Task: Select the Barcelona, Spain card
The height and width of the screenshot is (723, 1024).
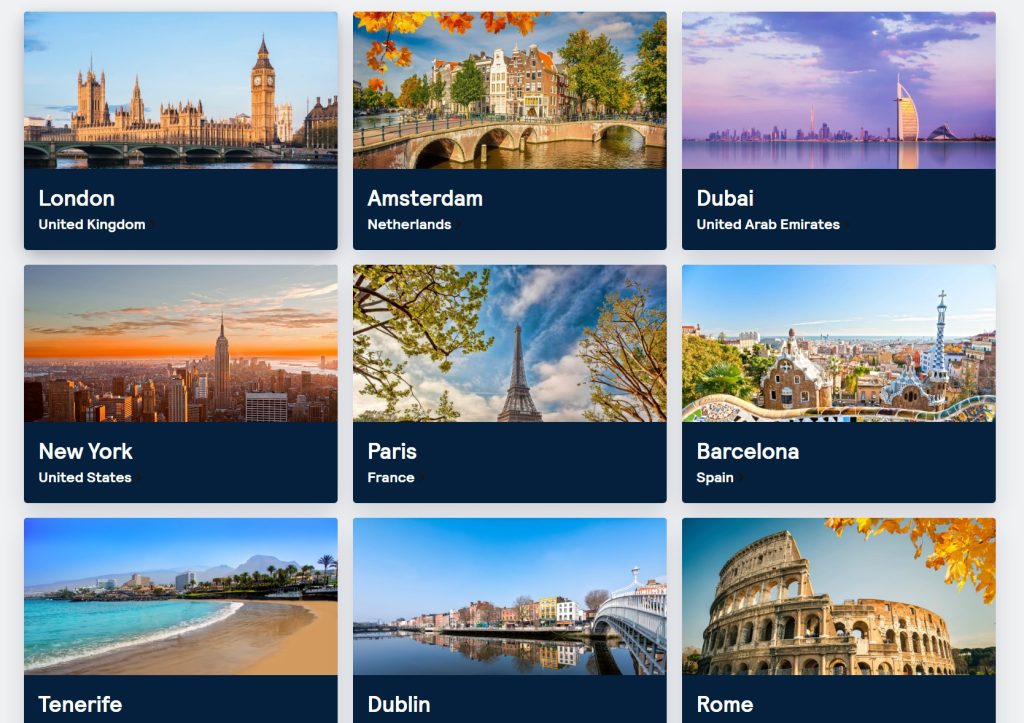Action: coord(839,383)
